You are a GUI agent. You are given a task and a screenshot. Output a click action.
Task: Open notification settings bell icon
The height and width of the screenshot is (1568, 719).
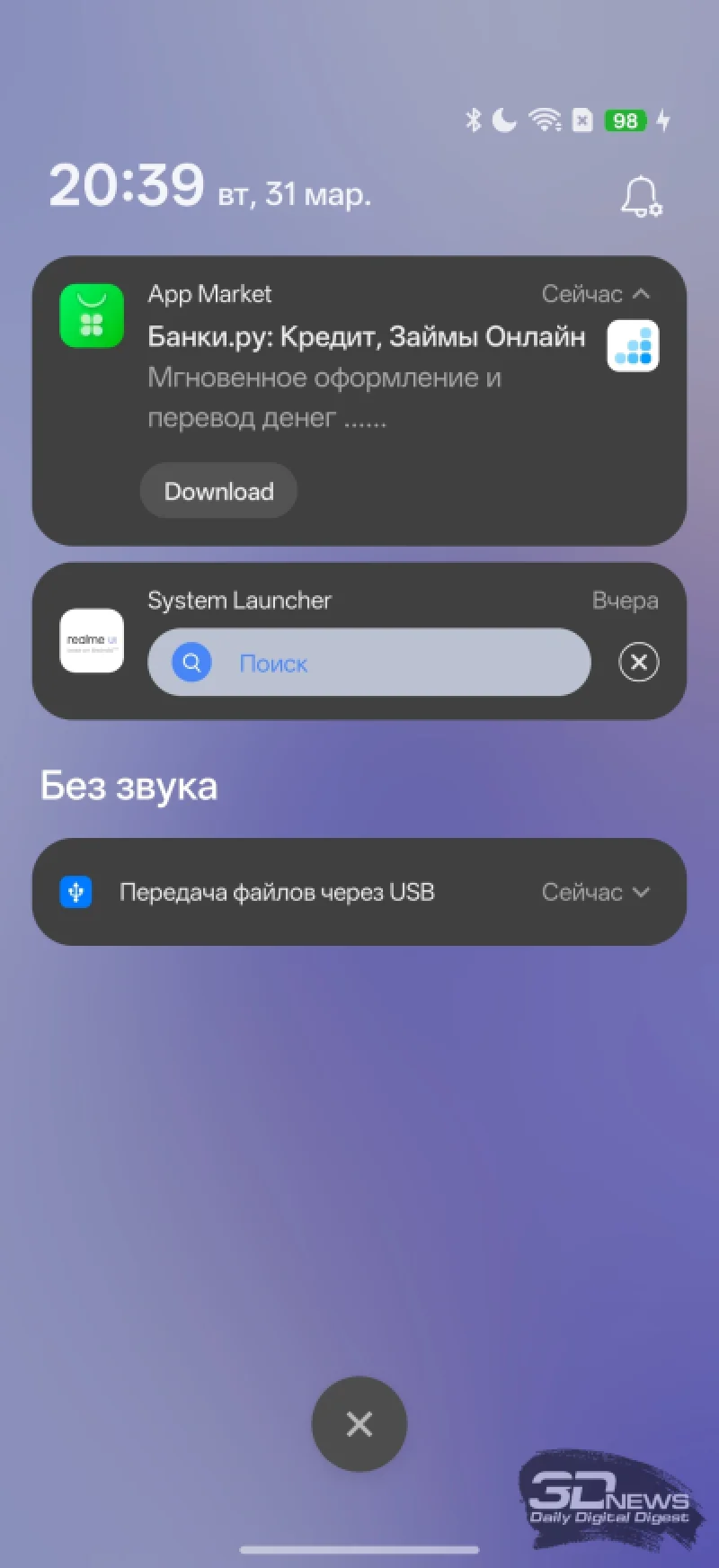pos(641,197)
